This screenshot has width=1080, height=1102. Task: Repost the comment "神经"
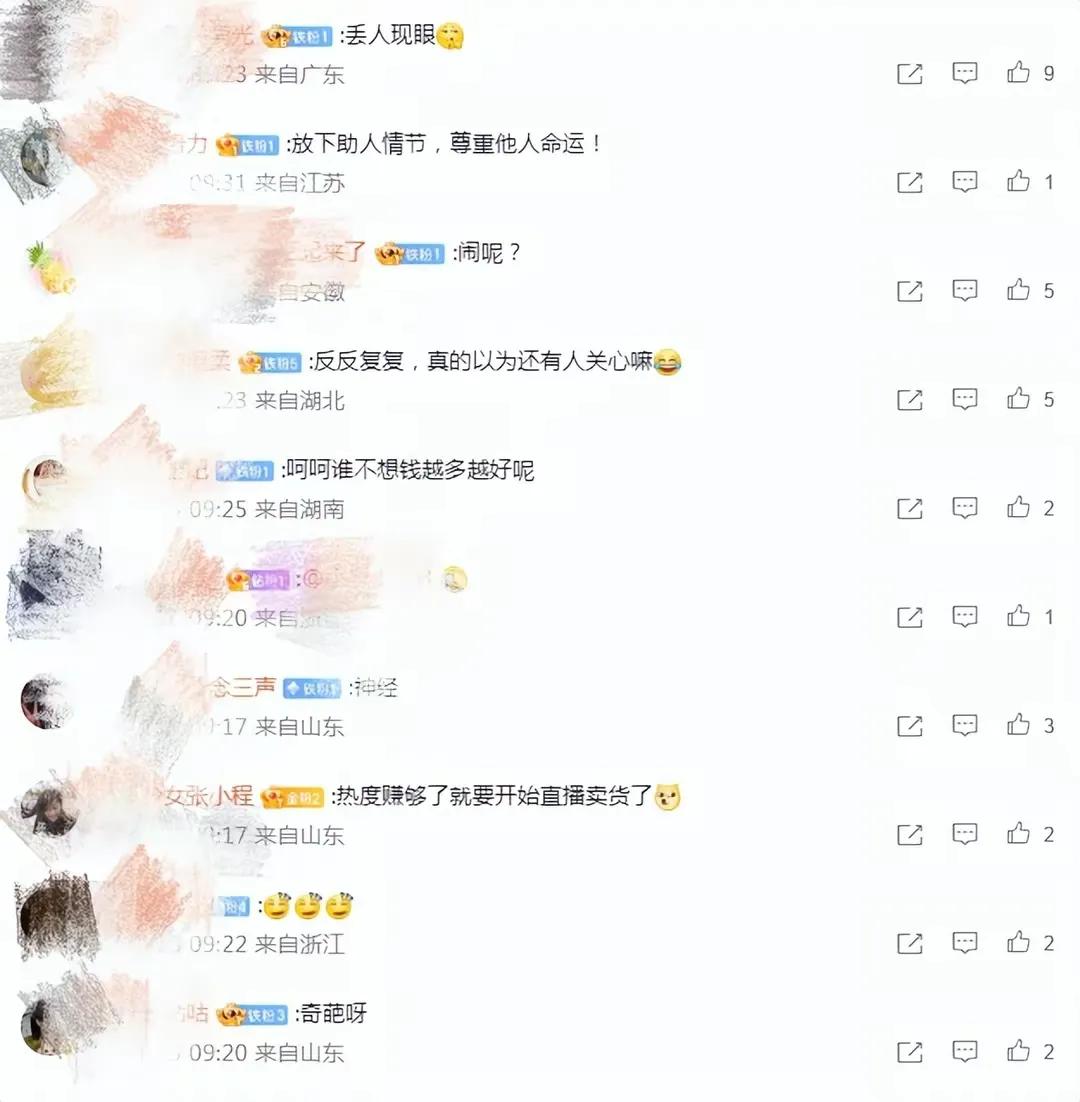909,725
